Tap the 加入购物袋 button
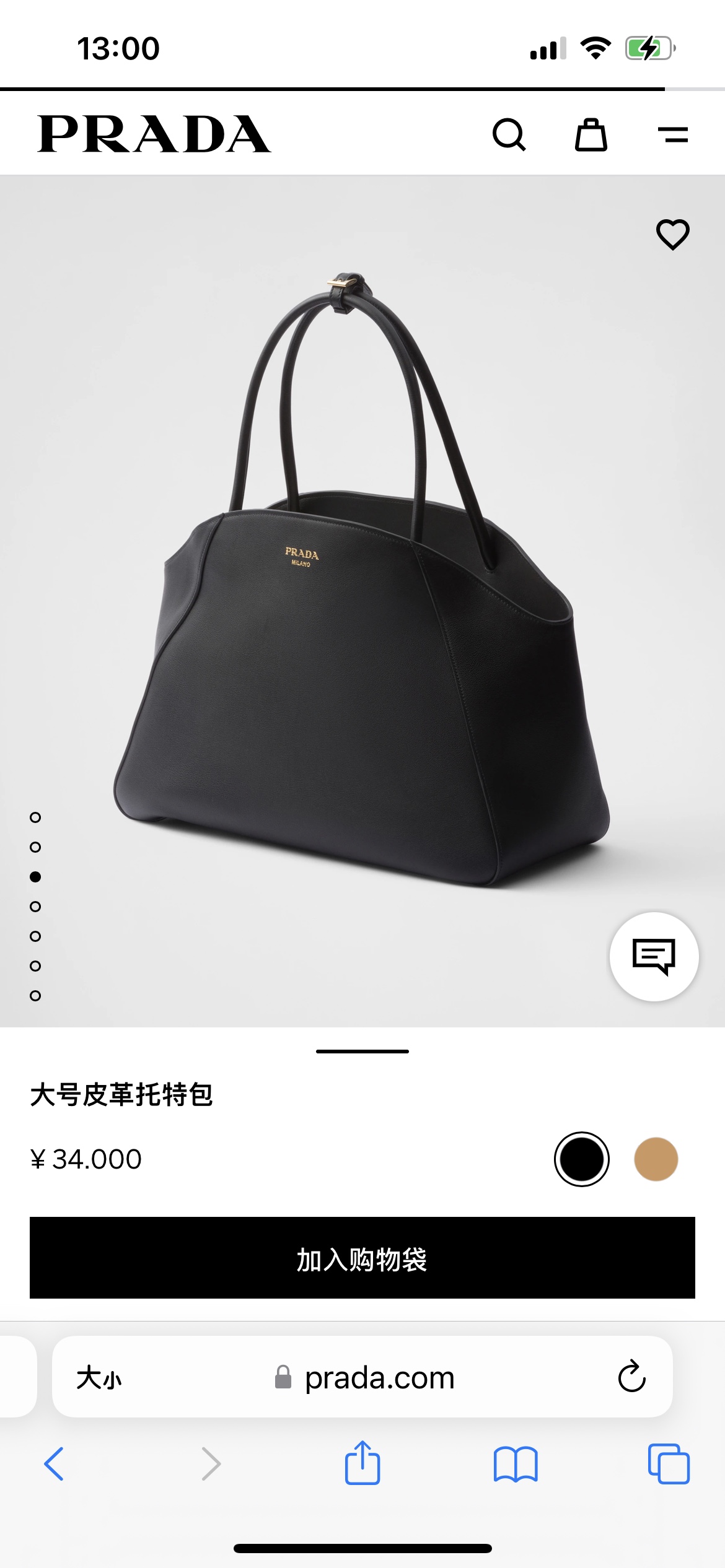This screenshot has height=1568, width=725. [x=362, y=1258]
